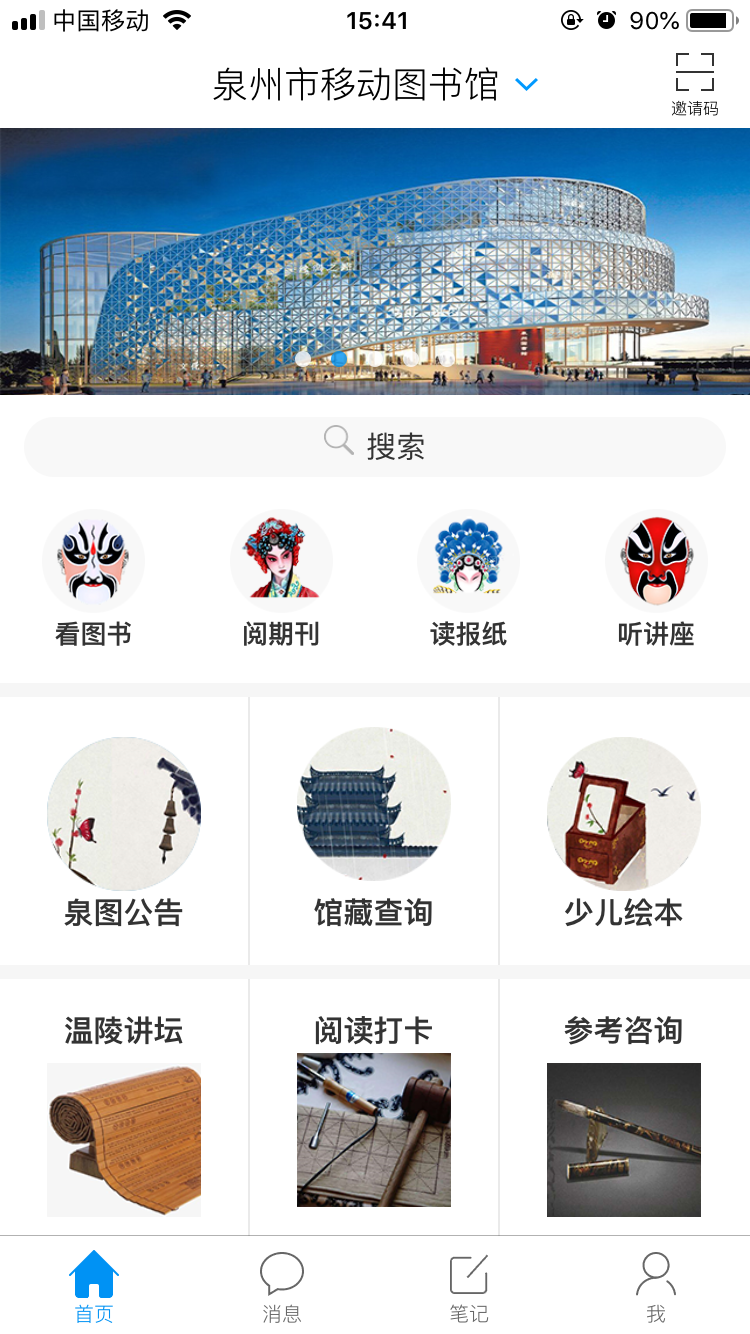The width and height of the screenshot is (750, 1334).
Task: Open the library building banner
Action: (x=375, y=260)
